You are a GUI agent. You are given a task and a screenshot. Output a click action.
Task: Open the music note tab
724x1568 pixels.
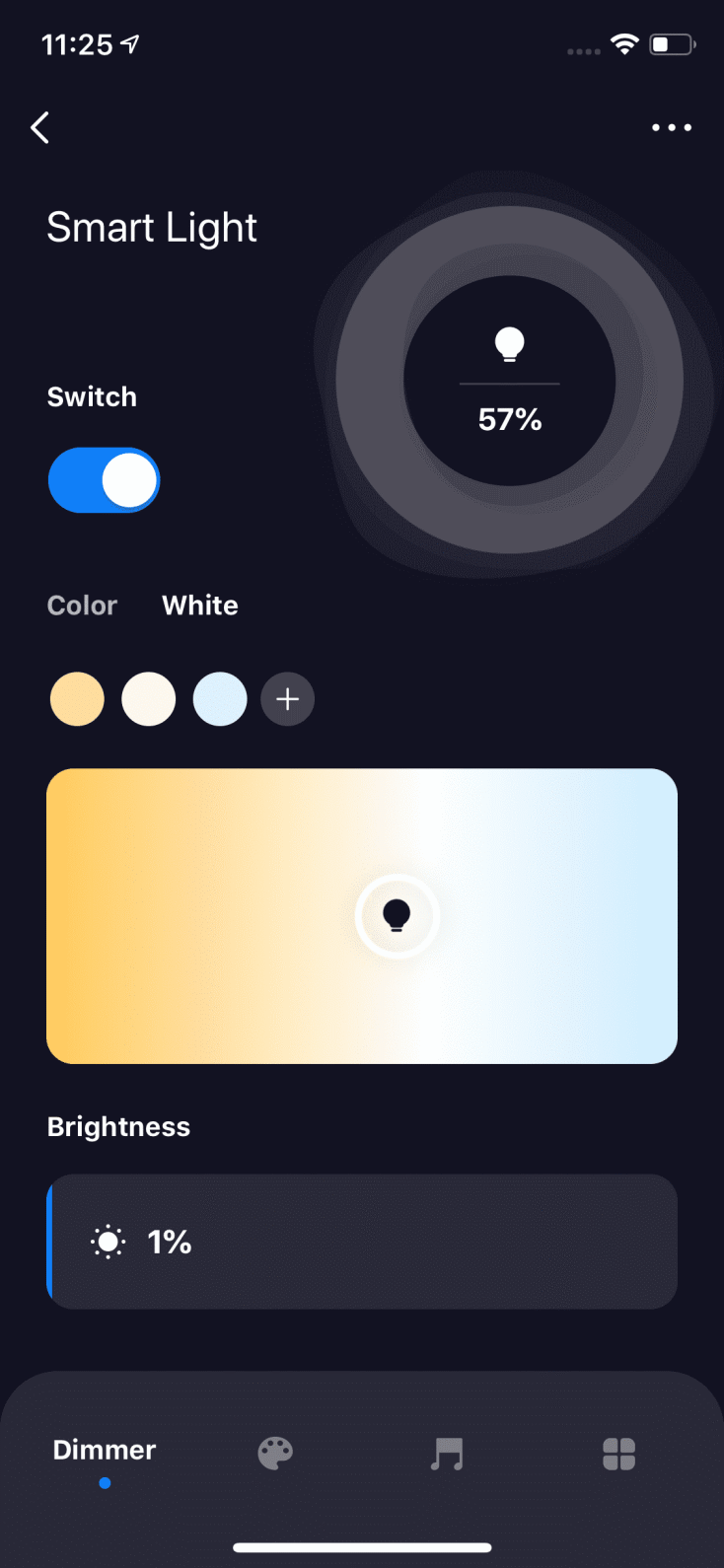pyautogui.click(x=447, y=1454)
